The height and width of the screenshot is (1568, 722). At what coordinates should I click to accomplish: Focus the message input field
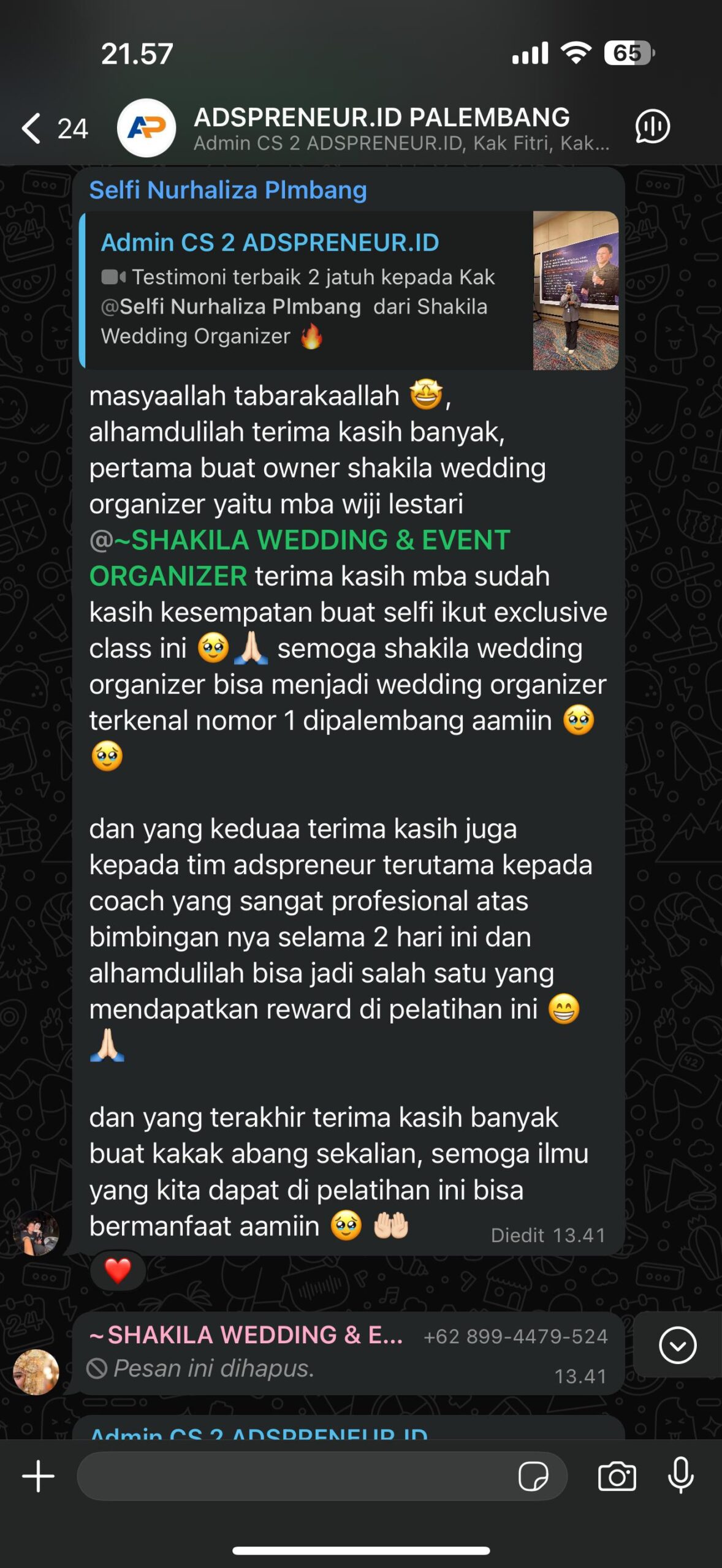[x=294, y=1476]
